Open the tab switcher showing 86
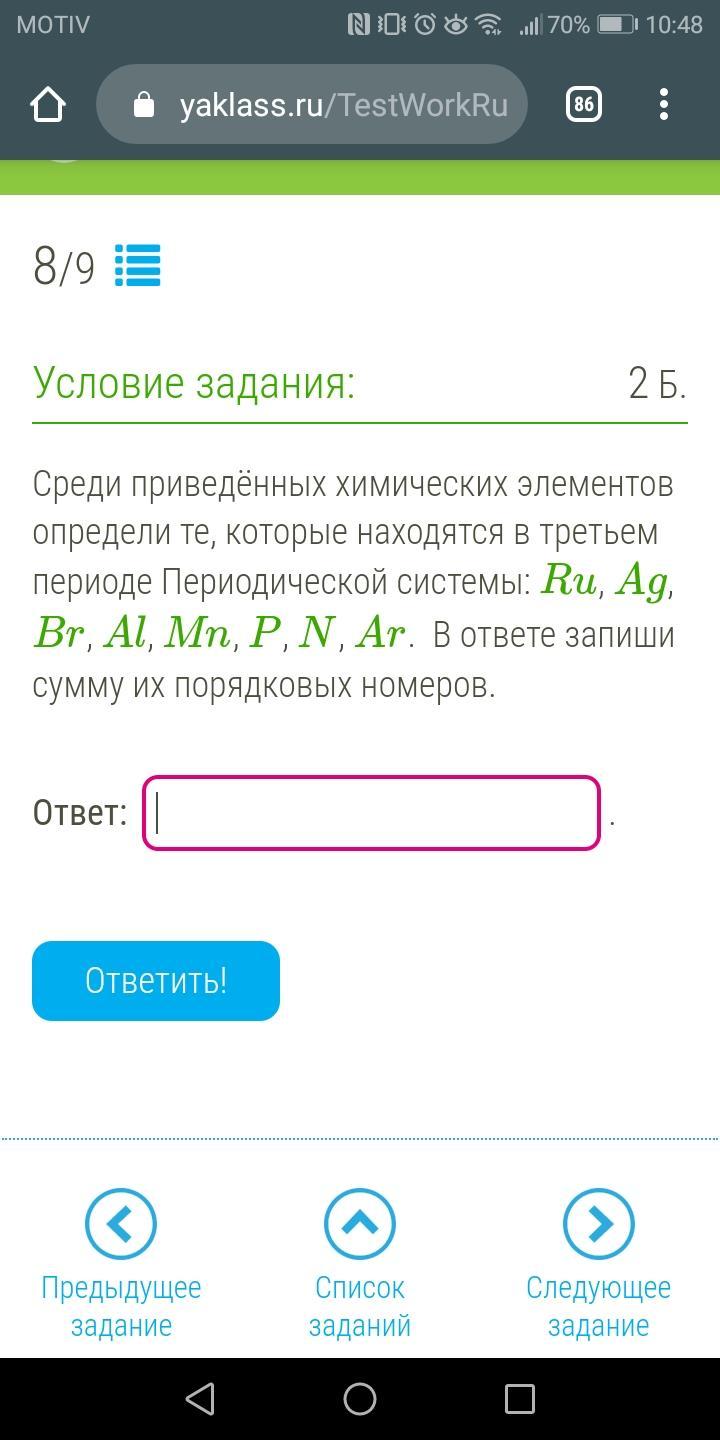 click(x=584, y=104)
